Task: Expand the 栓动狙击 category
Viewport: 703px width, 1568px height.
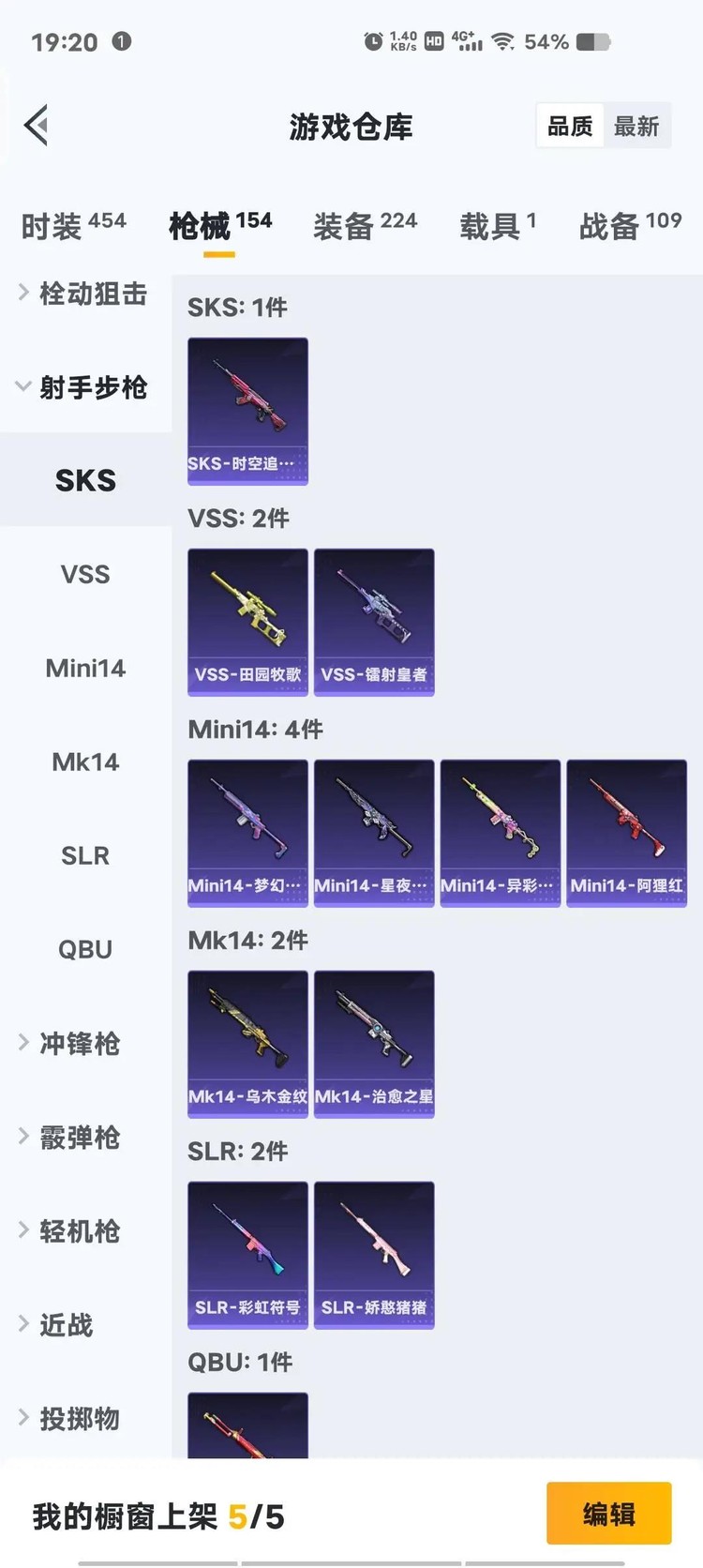Action: pos(84,294)
